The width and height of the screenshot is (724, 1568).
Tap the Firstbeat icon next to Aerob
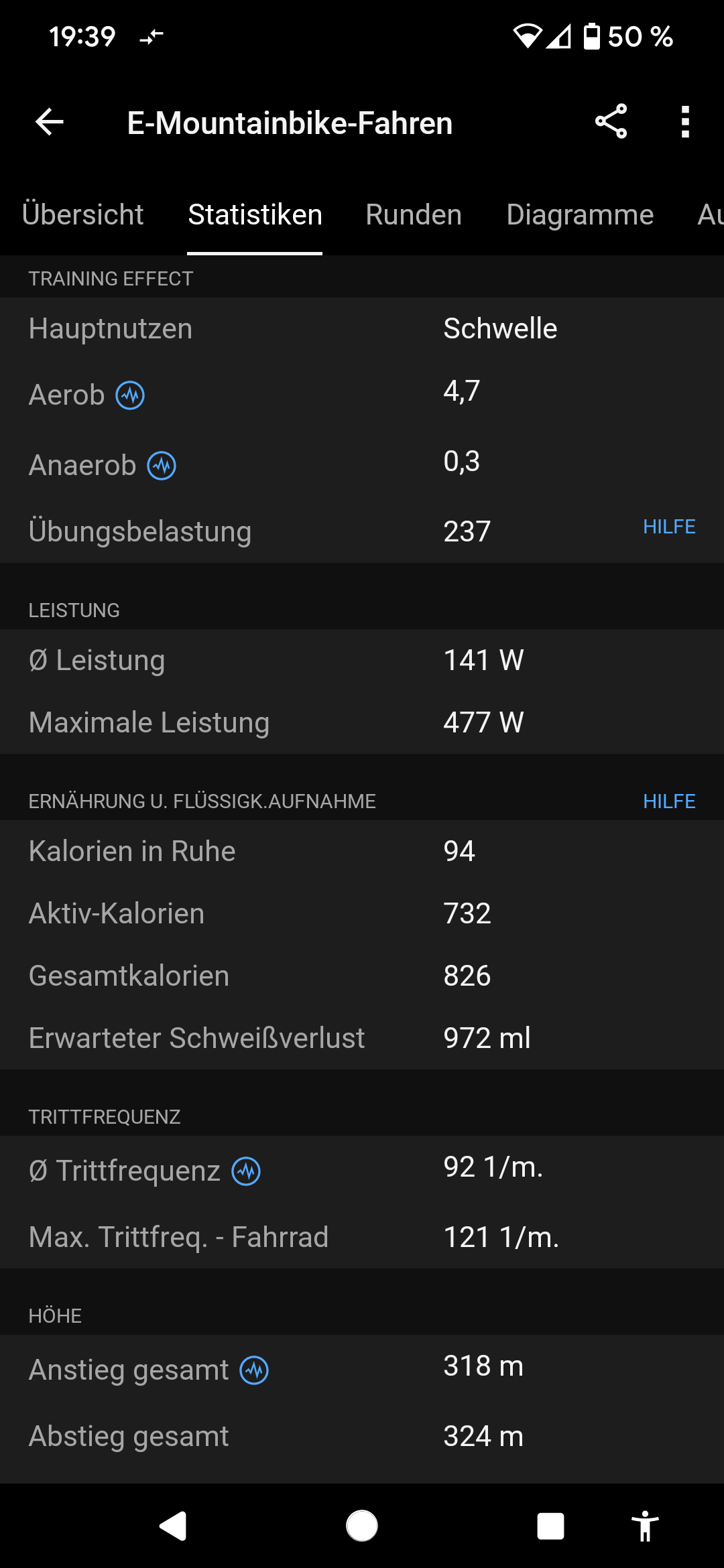point(130,395)
